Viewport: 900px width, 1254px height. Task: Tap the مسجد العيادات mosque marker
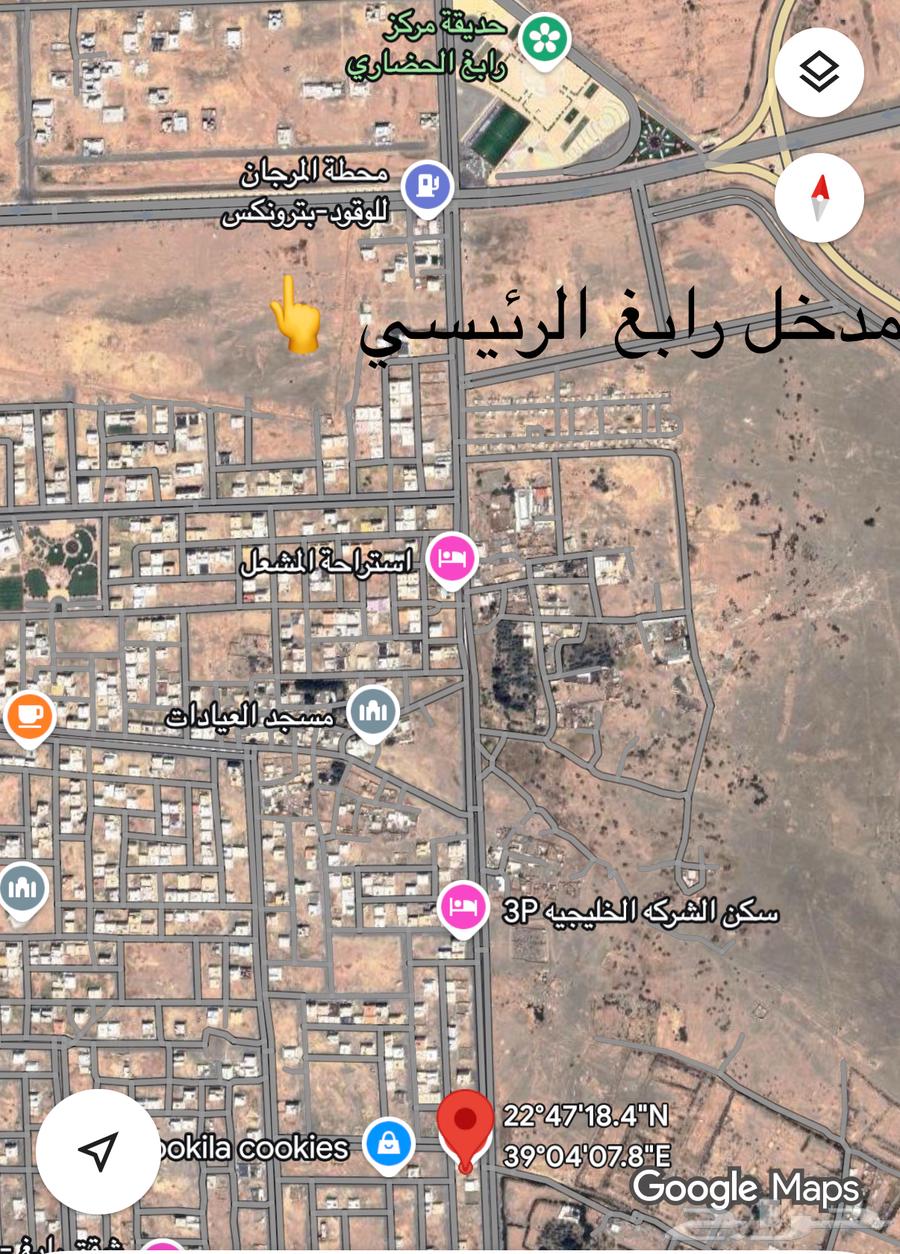(374, 712)
